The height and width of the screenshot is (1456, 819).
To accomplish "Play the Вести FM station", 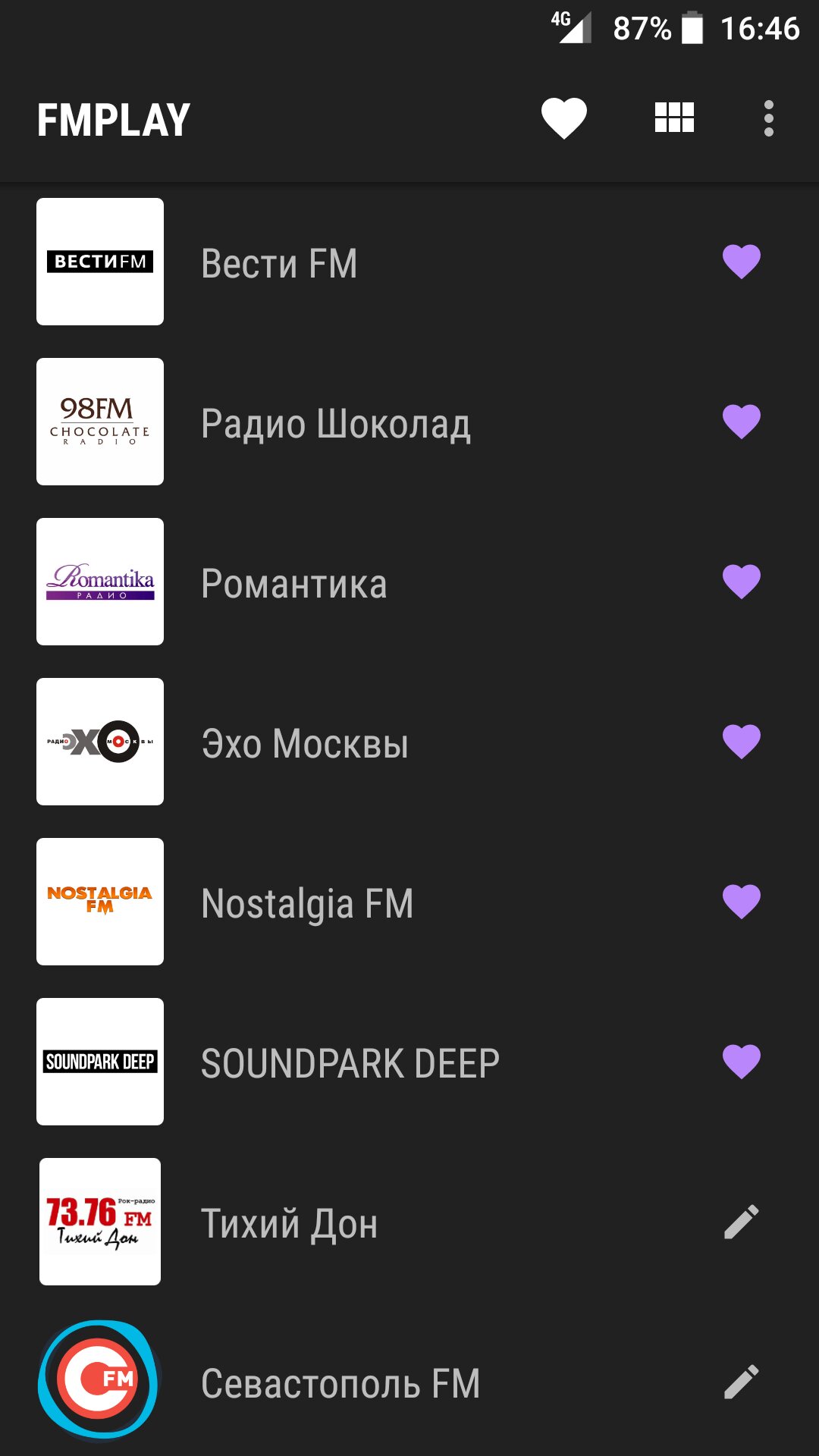I will click(279, 263).
